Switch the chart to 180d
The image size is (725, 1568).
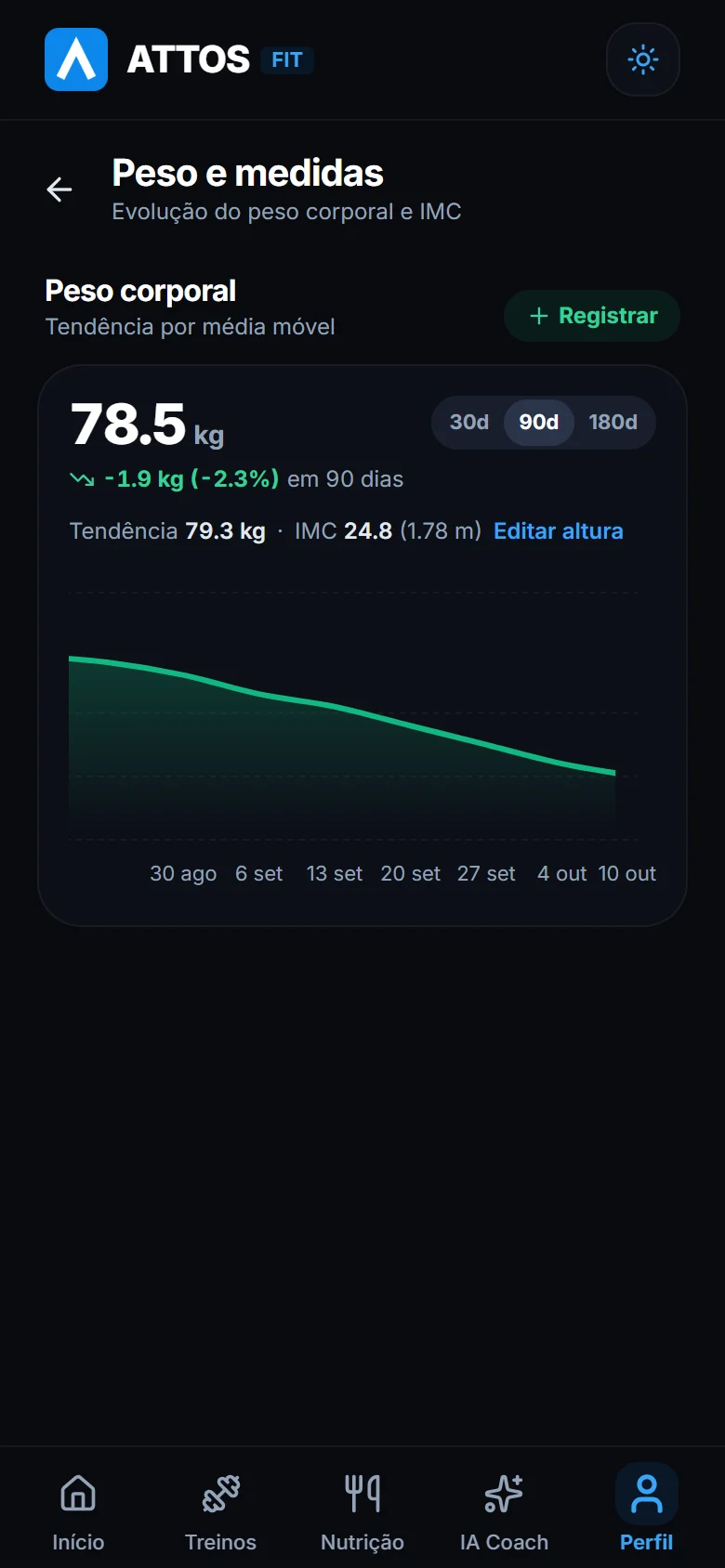click(x=613, y=423)
